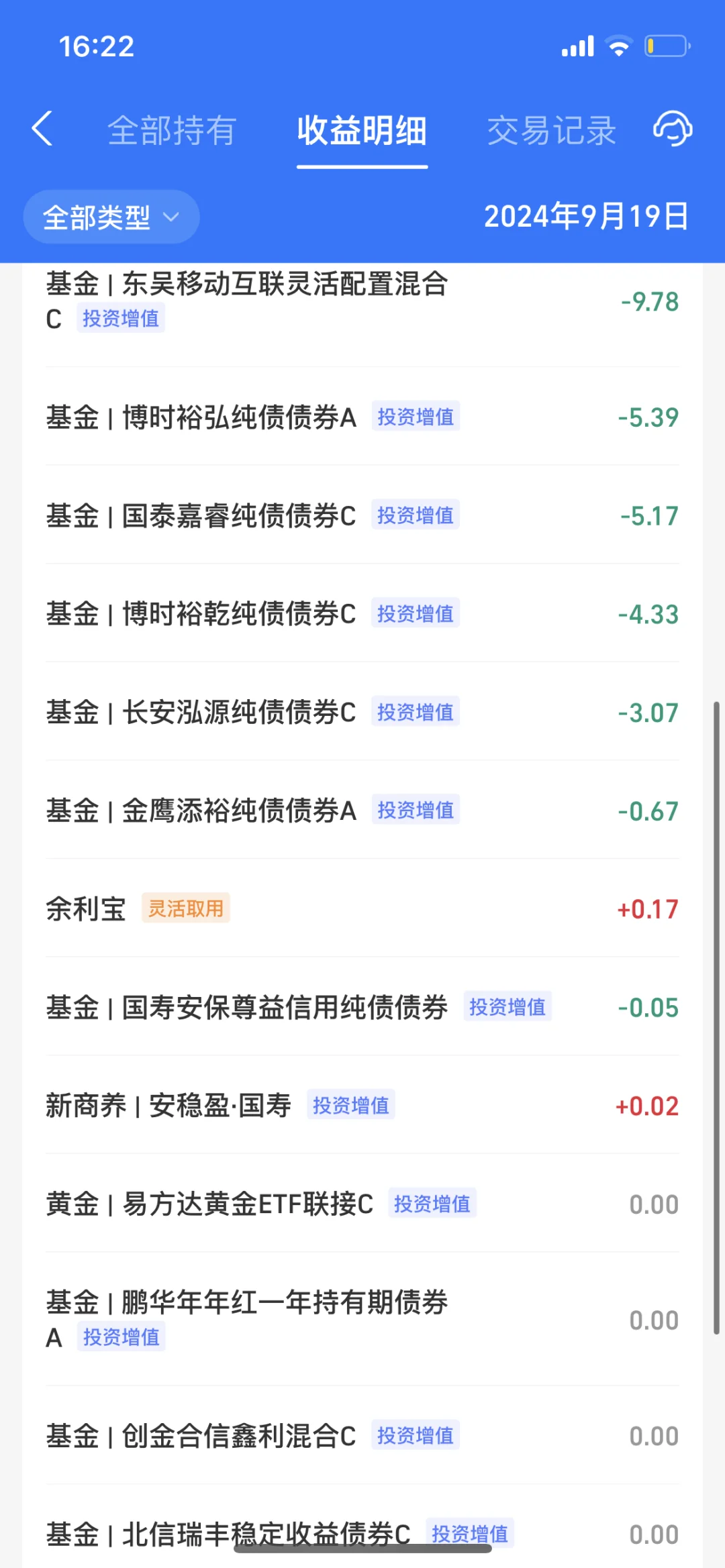This screenshot has height=1568, width=725.
Task: Select the date 2024年9月19日
Action: coord(587,217)
